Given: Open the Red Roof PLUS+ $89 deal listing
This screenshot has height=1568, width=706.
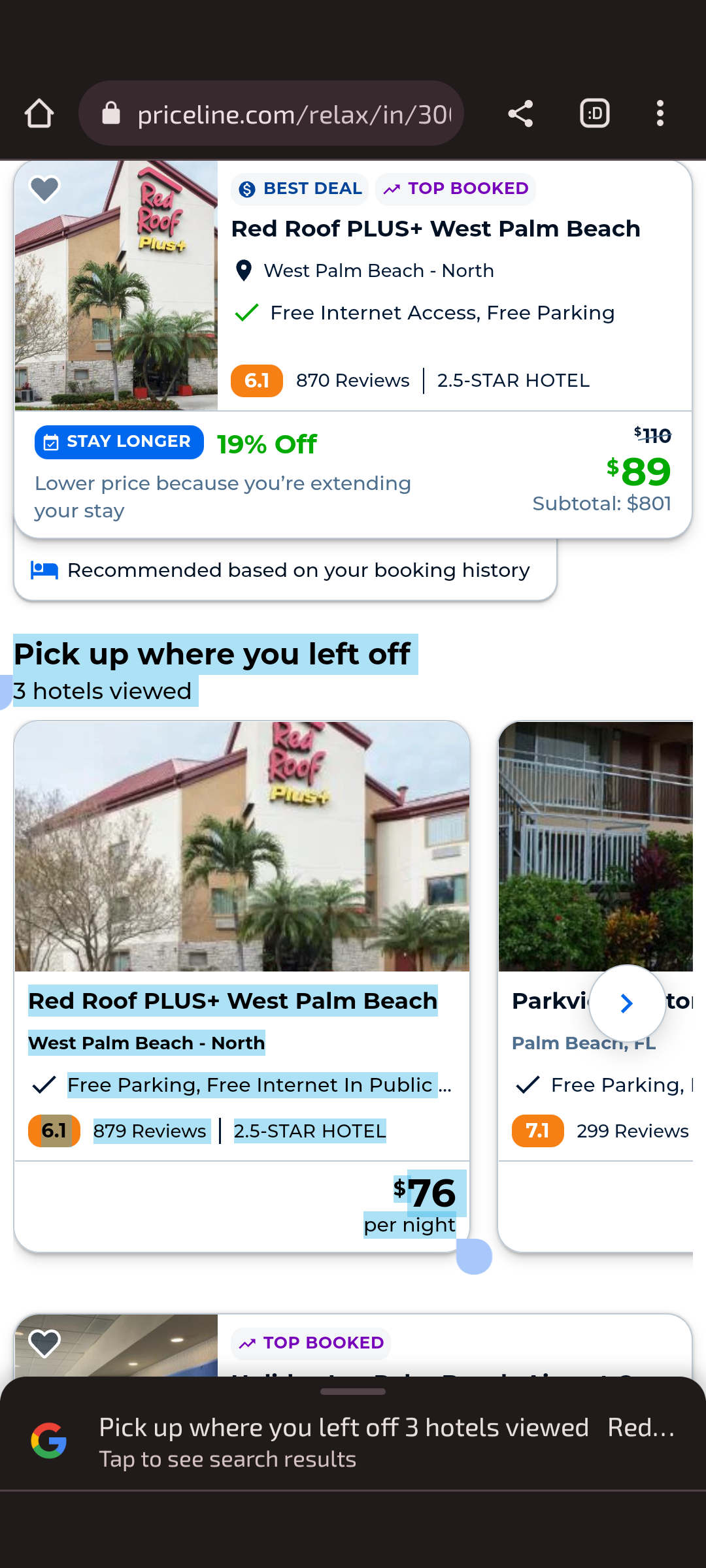Looking at the screenshot, I should pyautogui.click(x=435, y=229).
